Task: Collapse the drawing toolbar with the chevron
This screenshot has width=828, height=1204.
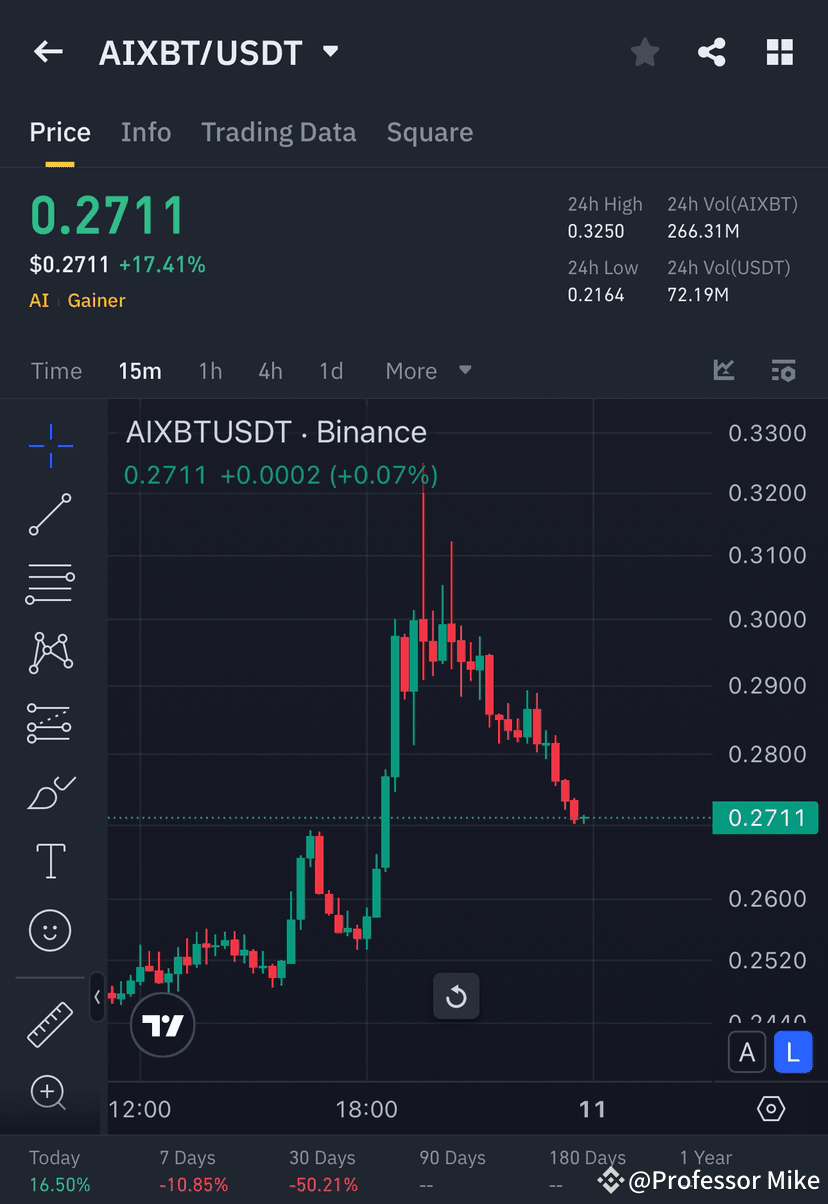Action: pos(97,997)
